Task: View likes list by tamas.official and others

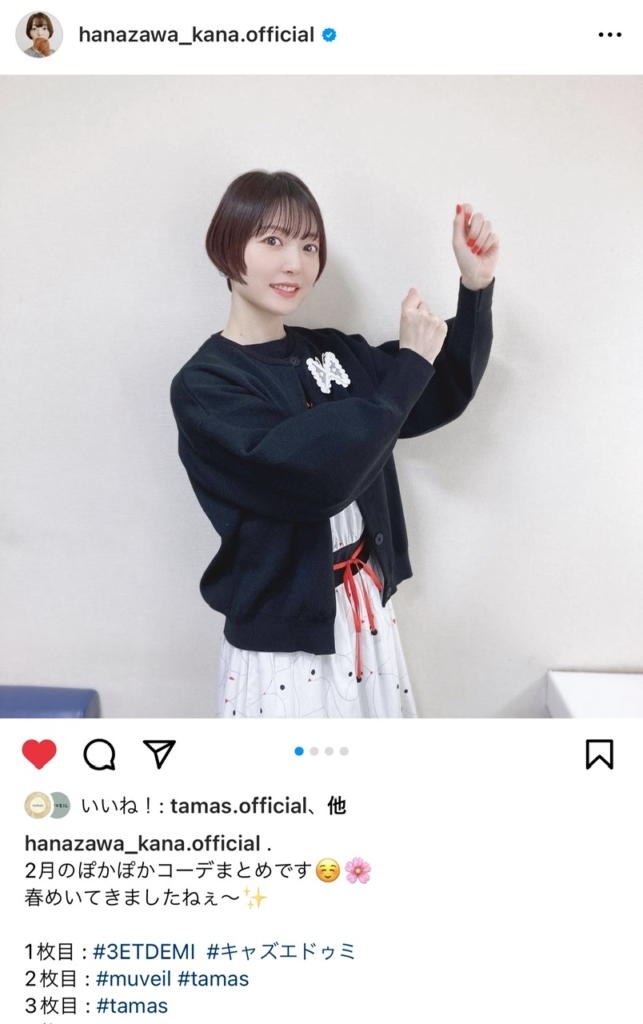Action: tap(258, 806)
